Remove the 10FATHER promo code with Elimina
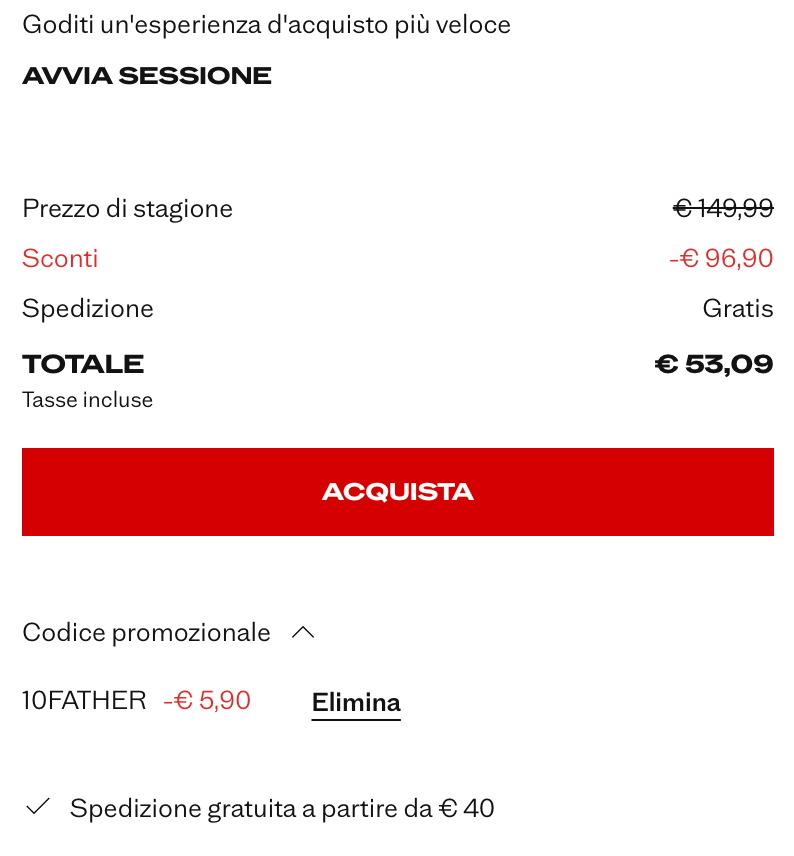This screenshot has width=794, height=856. click(x=356, y=702)
